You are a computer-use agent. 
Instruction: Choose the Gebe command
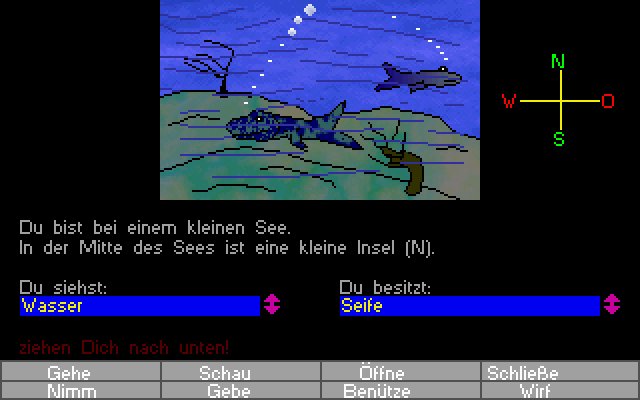tap(240, 391)
